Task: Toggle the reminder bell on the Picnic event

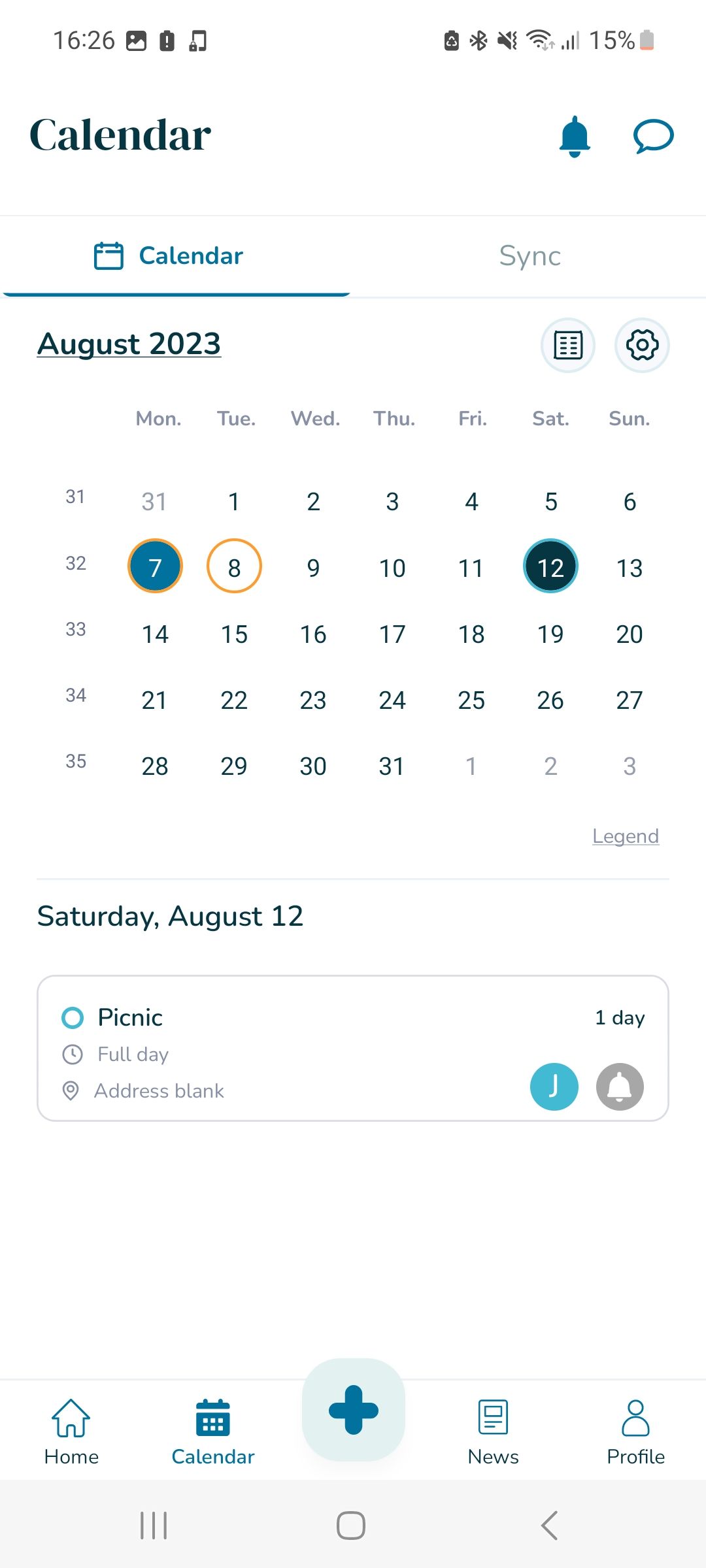Action: click(x=619, y=1086)
